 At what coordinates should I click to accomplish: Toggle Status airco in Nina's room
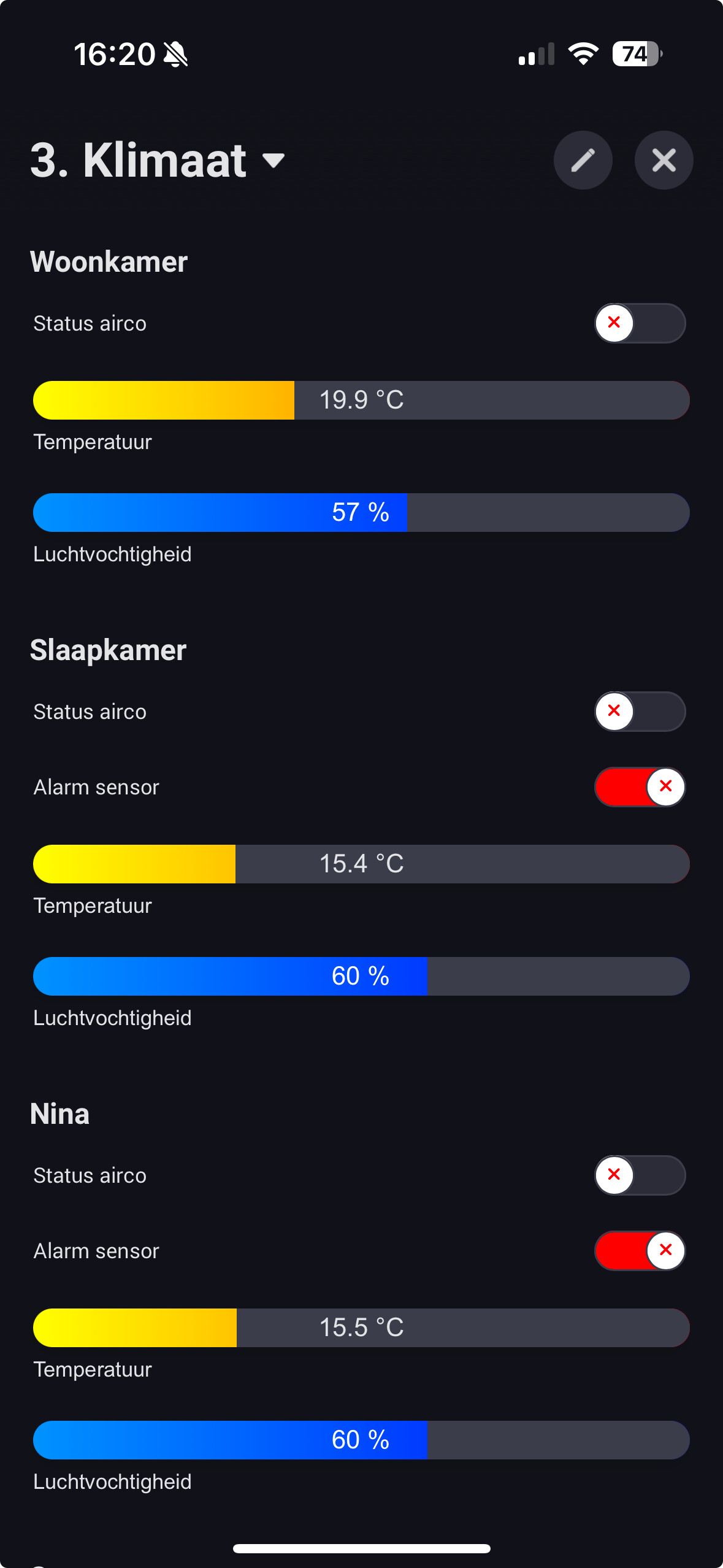pos(640,1175)
